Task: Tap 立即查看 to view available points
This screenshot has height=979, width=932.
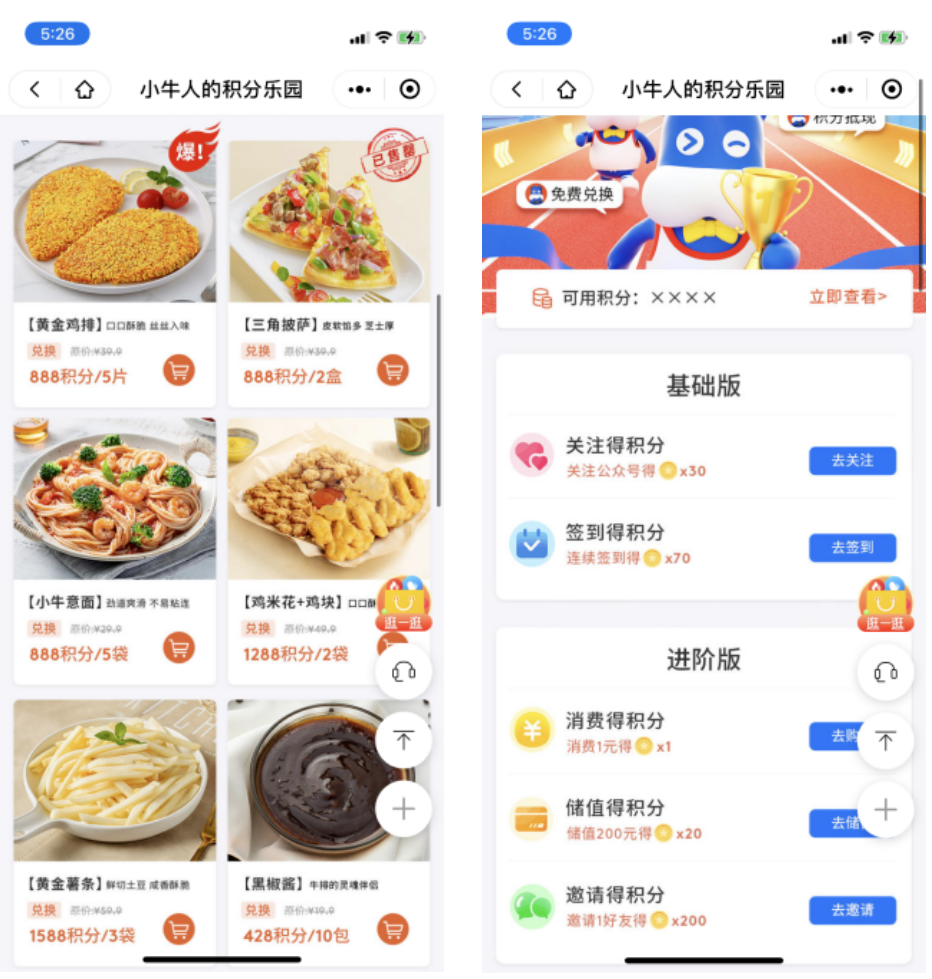Action: point(847,297)
